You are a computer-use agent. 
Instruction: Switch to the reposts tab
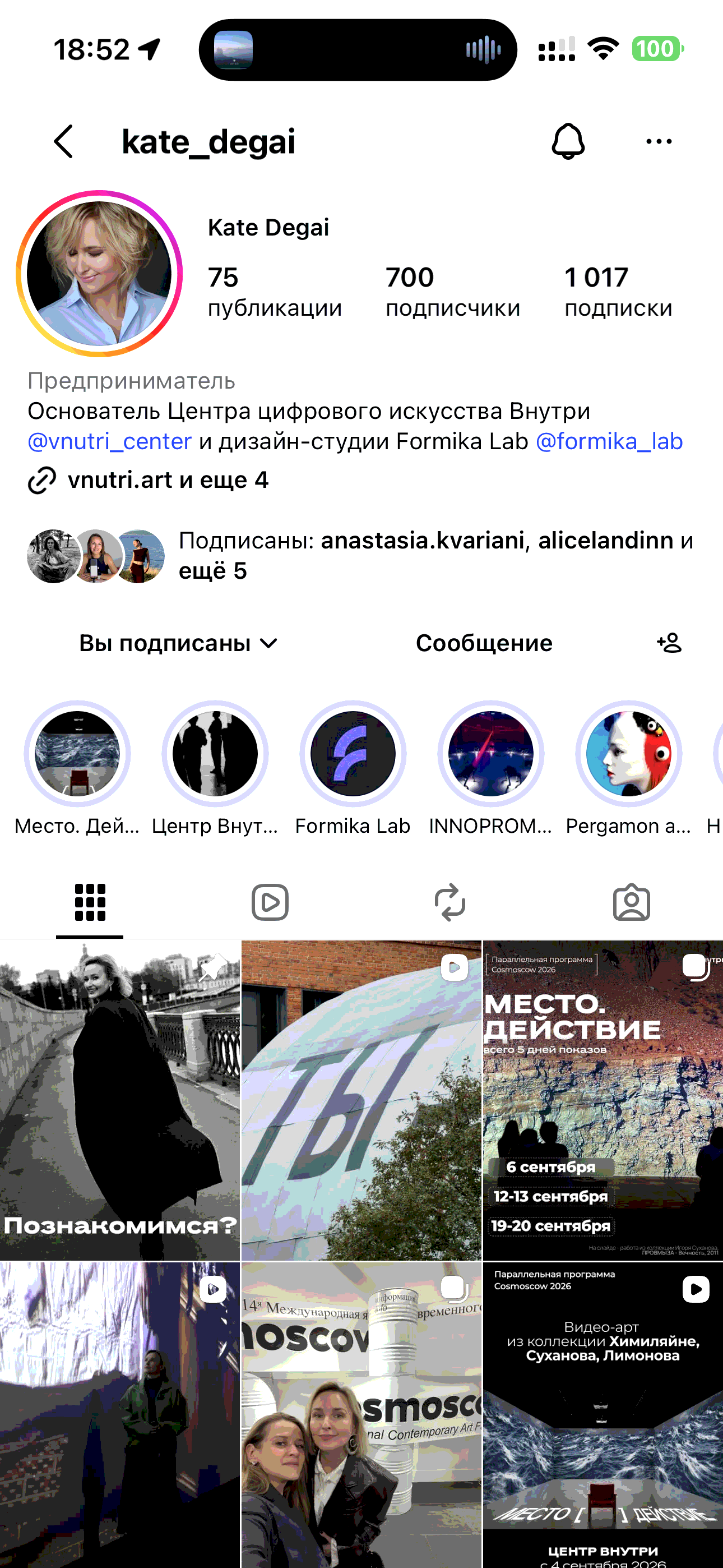click(x=451, y=902)
